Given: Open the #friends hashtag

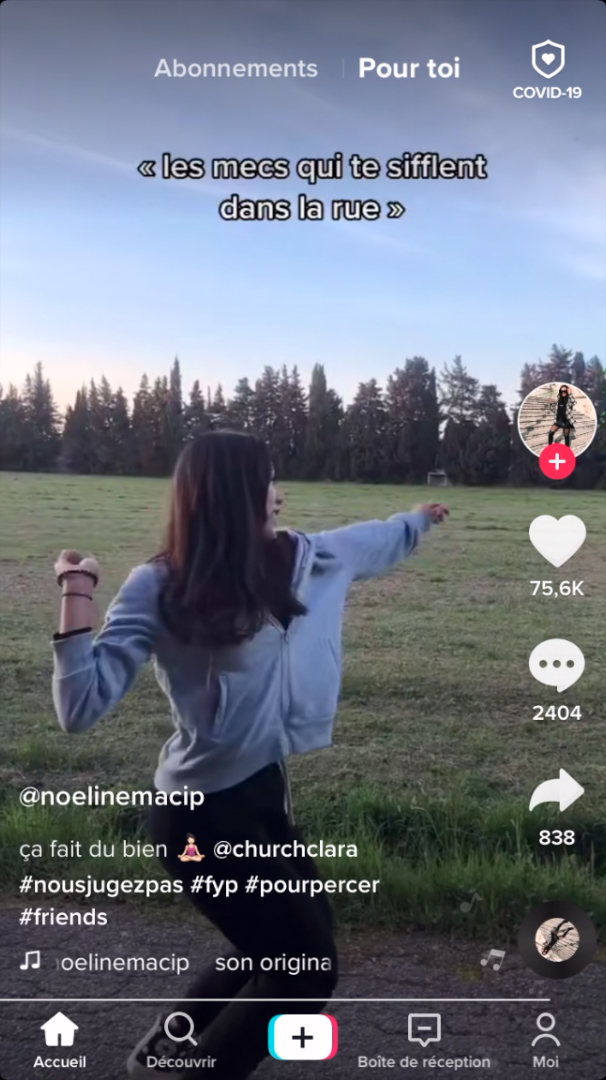Looking at the screenshot, I should (x=63, y=917).
